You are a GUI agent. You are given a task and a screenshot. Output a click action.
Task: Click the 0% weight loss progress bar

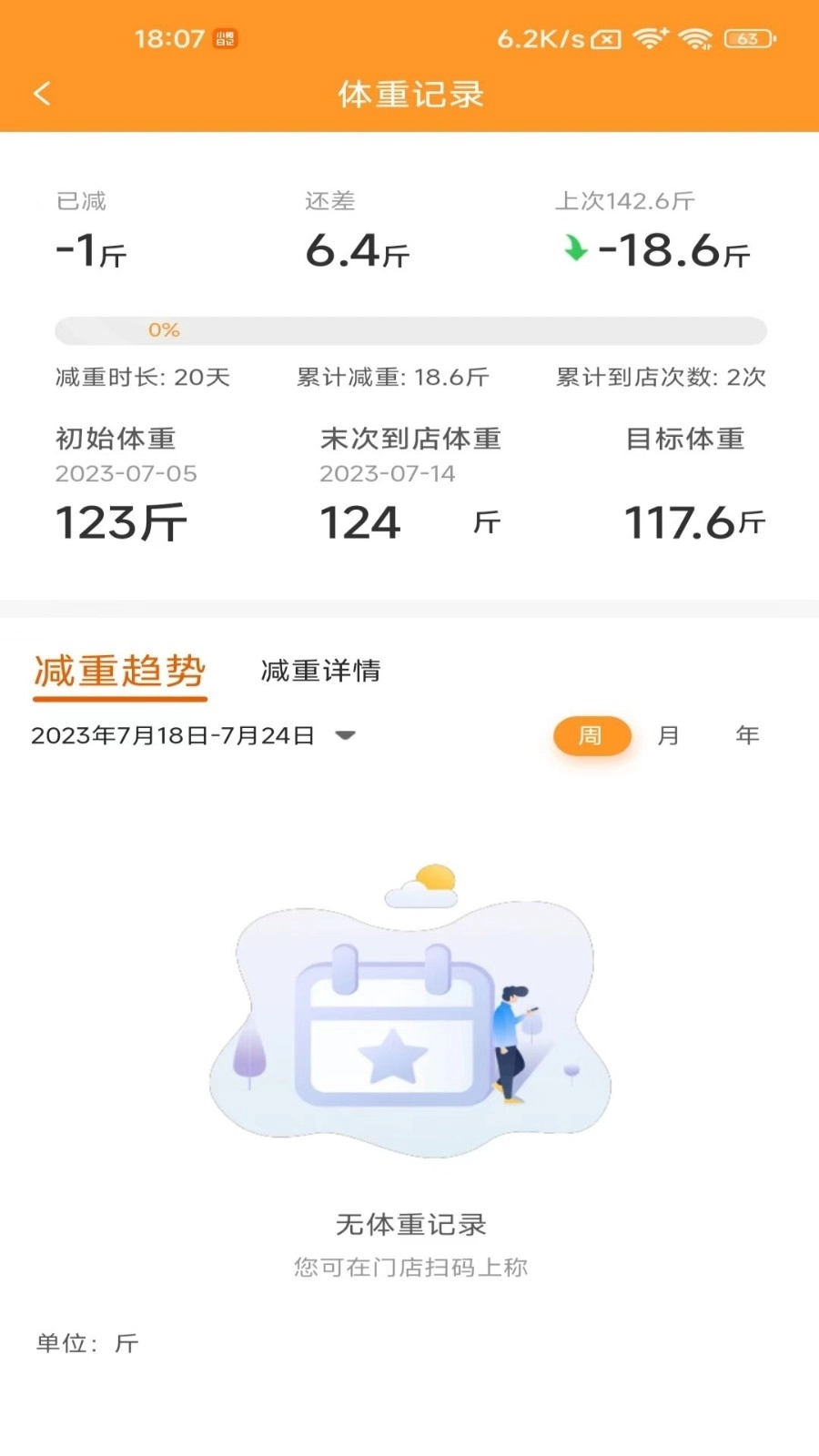pos(409,330)
